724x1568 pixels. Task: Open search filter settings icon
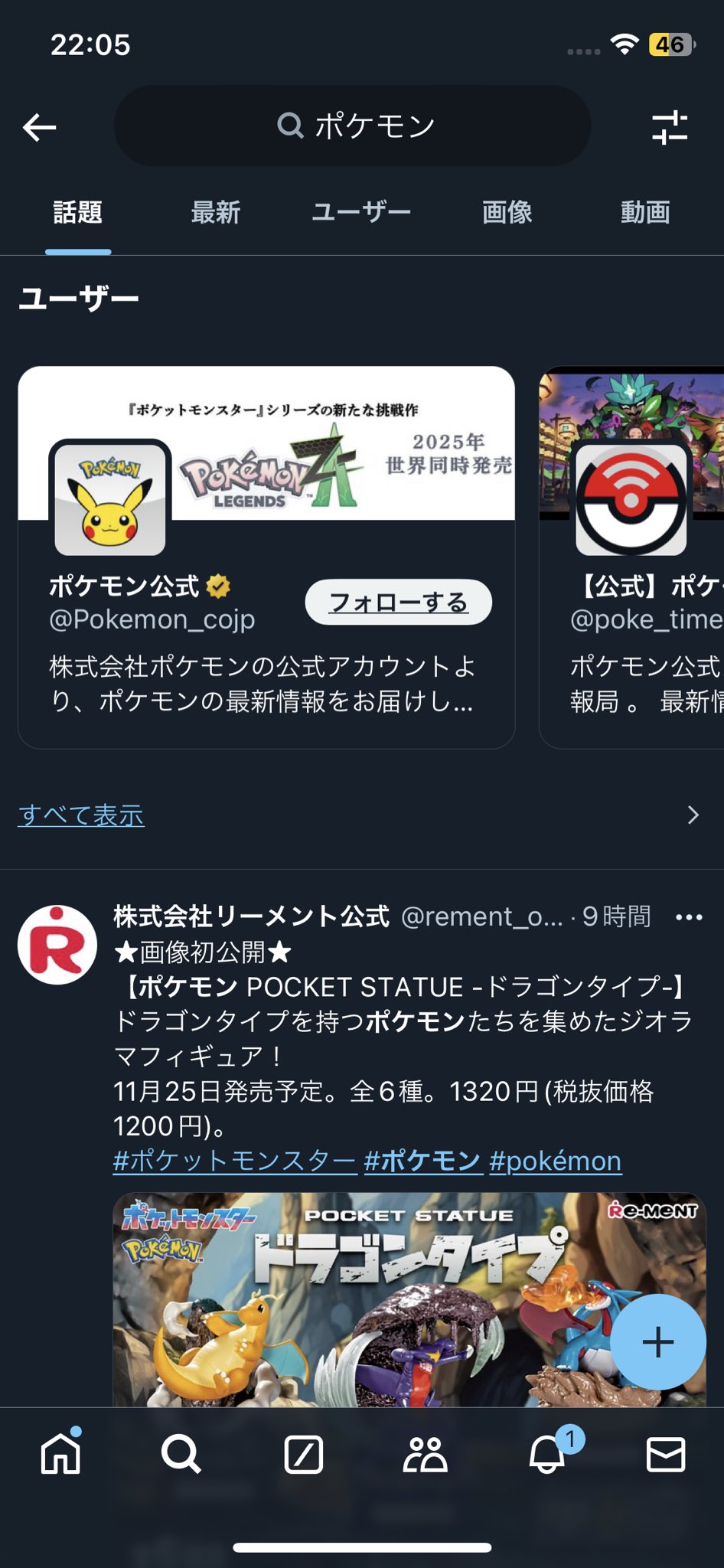(670, 127)
